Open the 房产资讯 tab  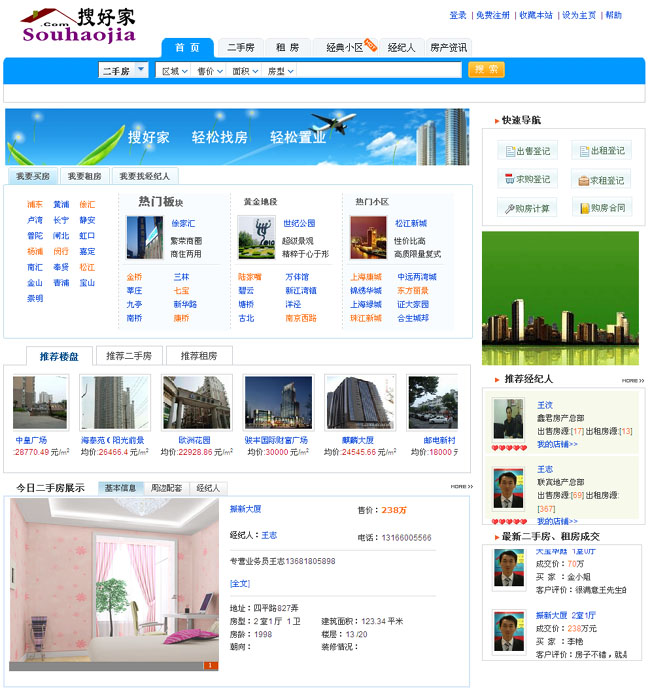(448, 48)
